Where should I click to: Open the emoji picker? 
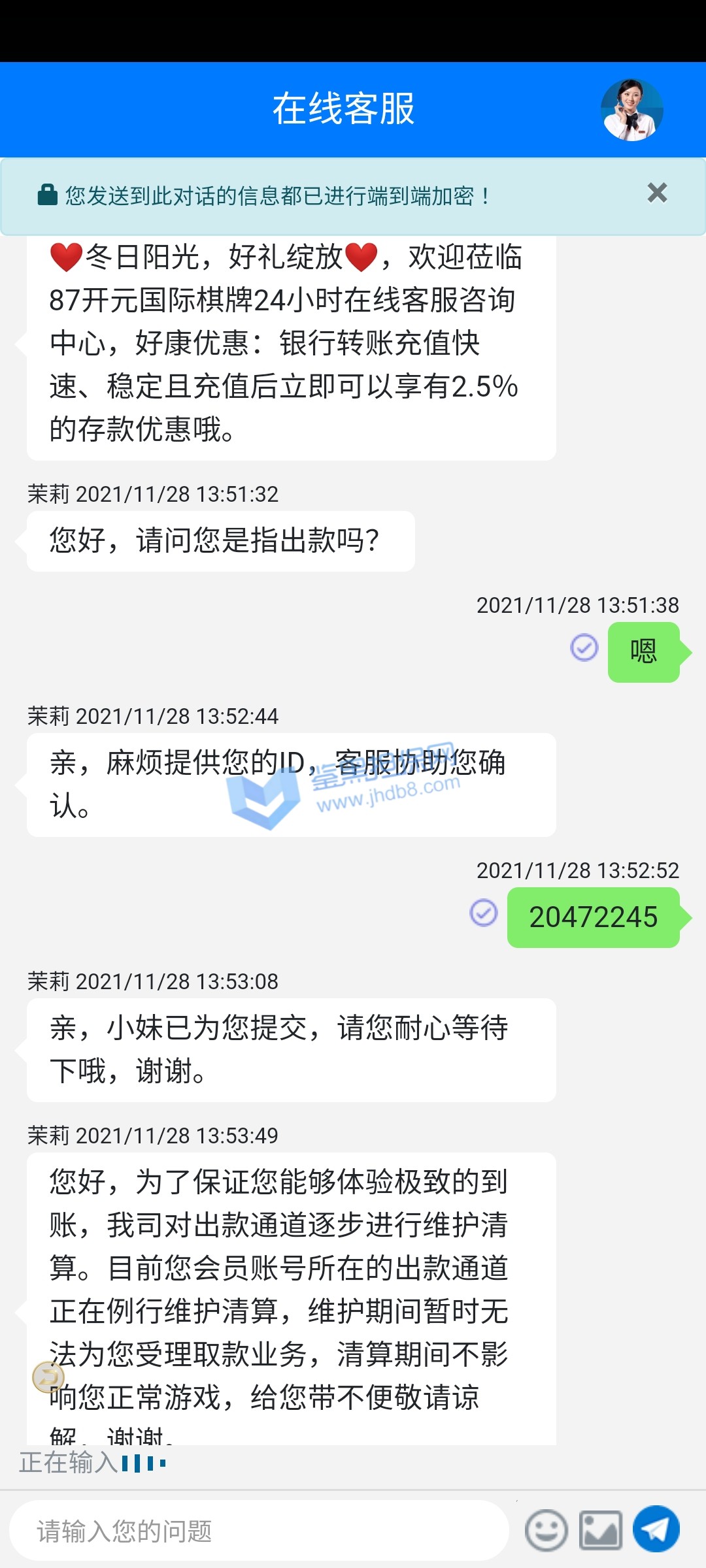(x=546, y=1530)
